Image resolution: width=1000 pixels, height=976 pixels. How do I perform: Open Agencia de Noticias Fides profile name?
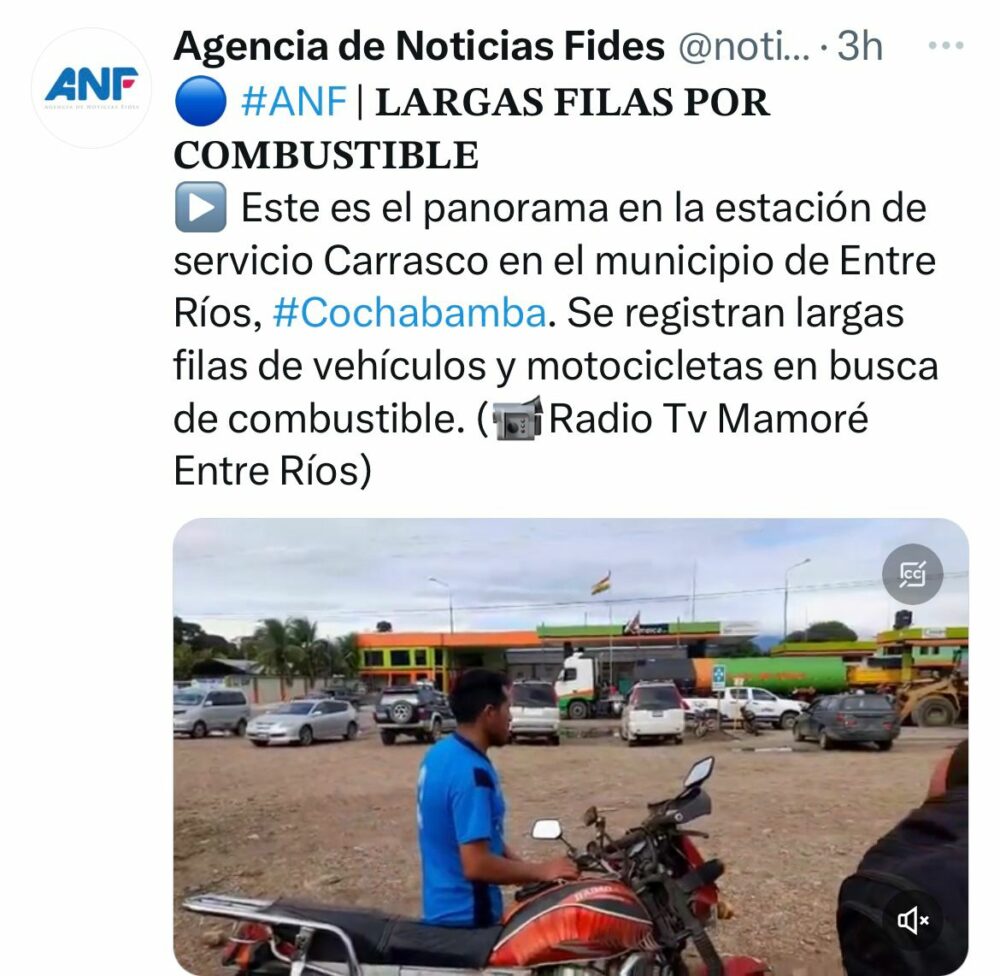click(x=418, y=46)
